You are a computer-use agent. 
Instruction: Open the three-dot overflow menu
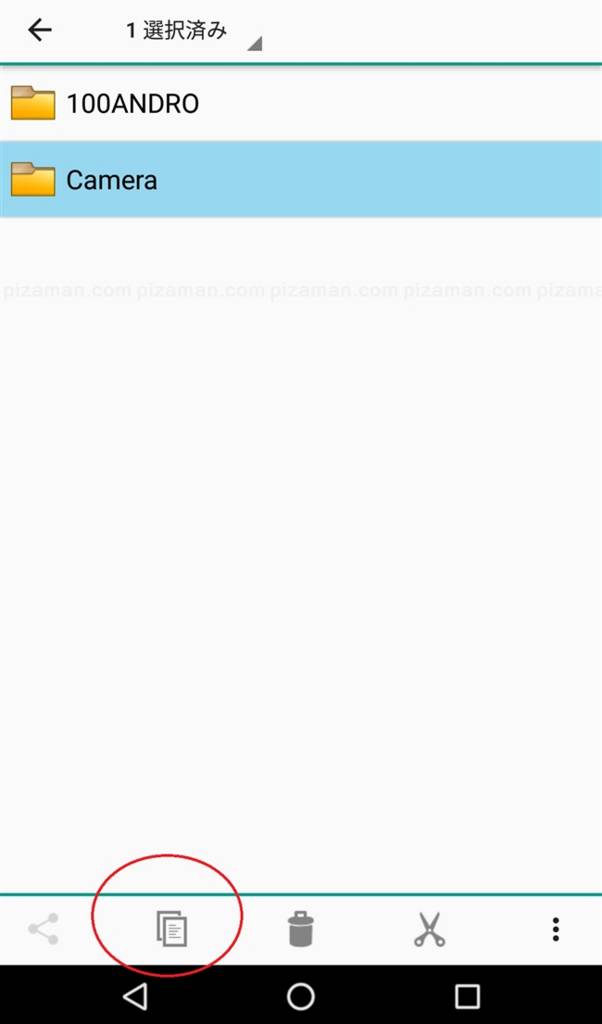(556, 930)
